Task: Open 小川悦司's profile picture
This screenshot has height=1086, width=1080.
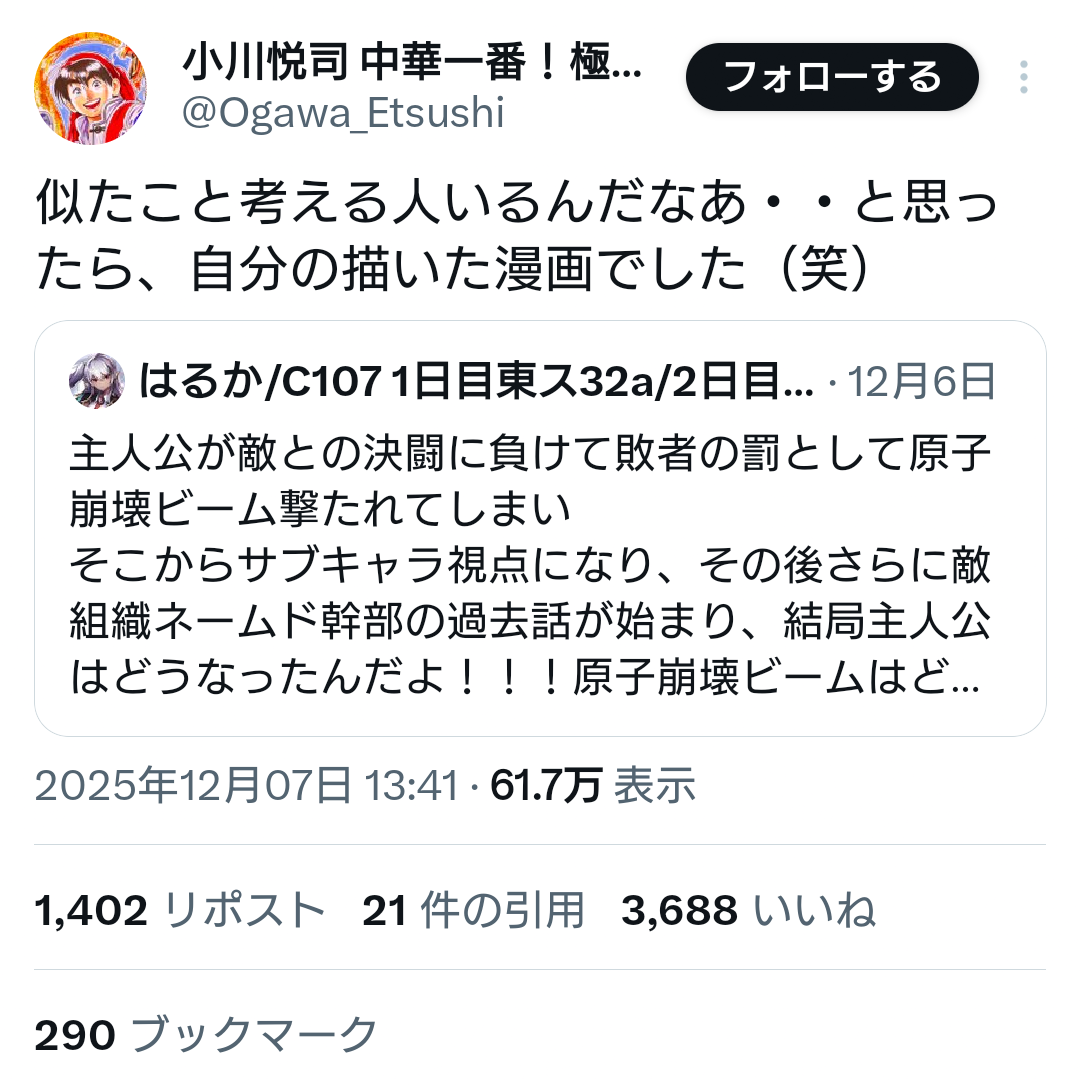Action: [x=90, y=88]
